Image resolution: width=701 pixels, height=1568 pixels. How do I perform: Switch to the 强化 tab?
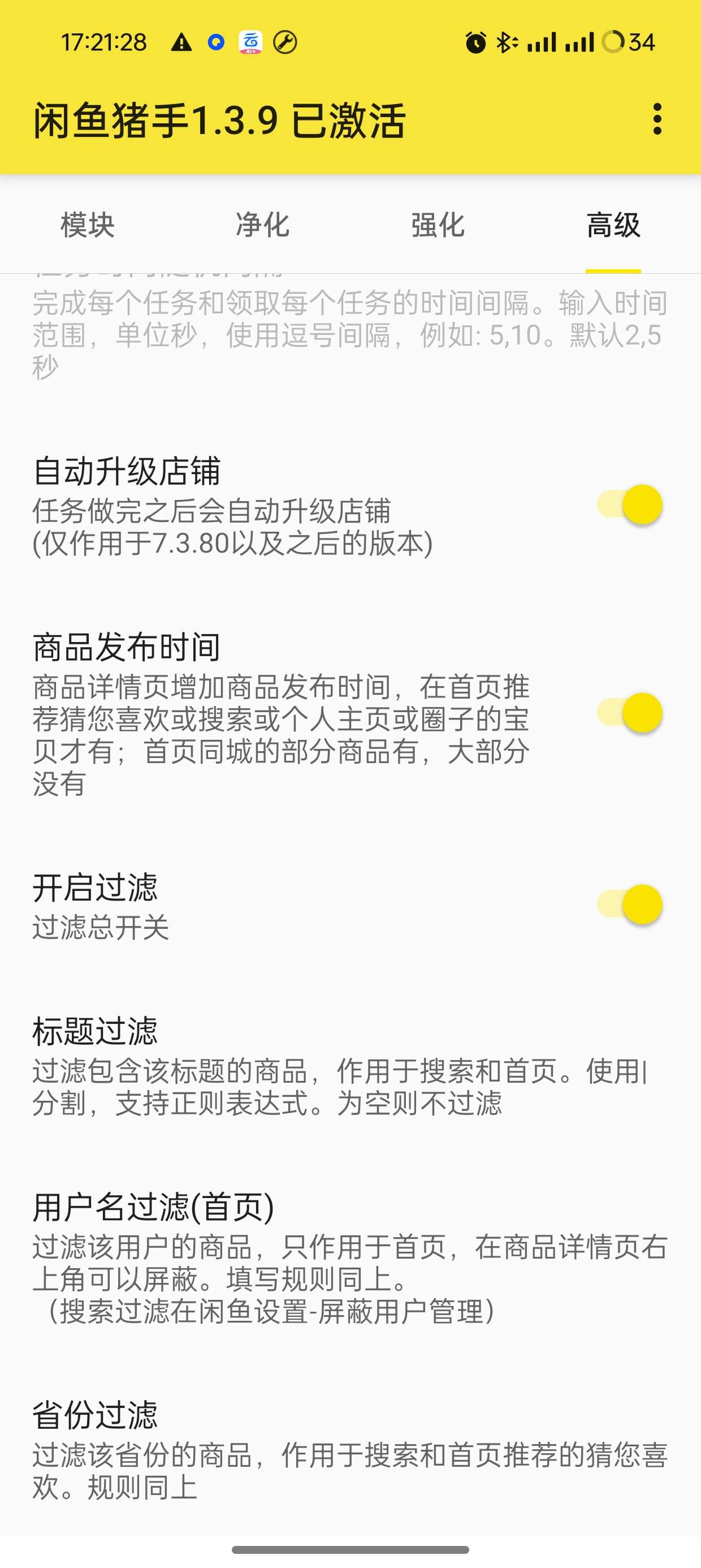click(x=438, y=225)
